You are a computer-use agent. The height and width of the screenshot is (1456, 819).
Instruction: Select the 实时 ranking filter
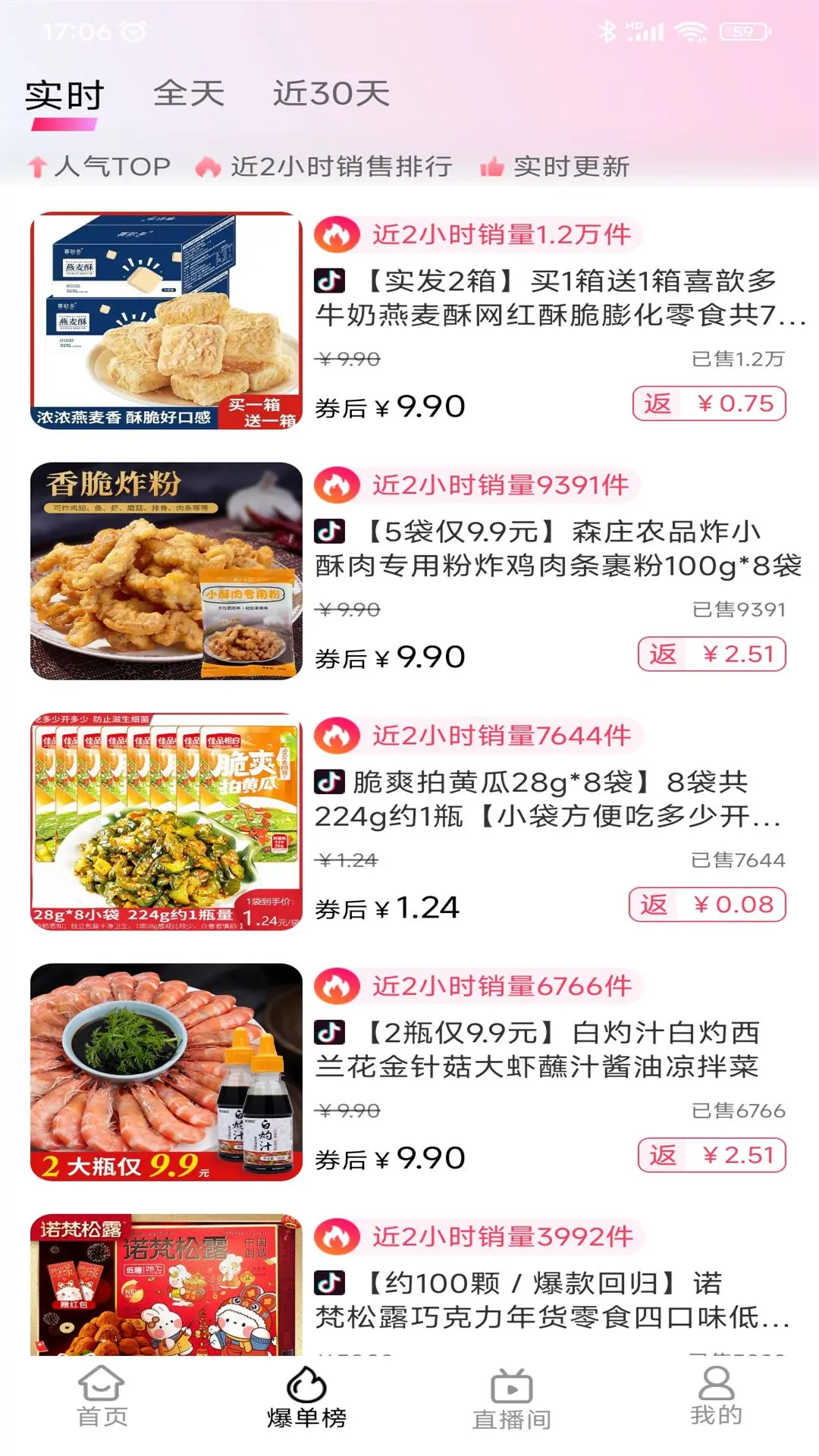(63, 95)
